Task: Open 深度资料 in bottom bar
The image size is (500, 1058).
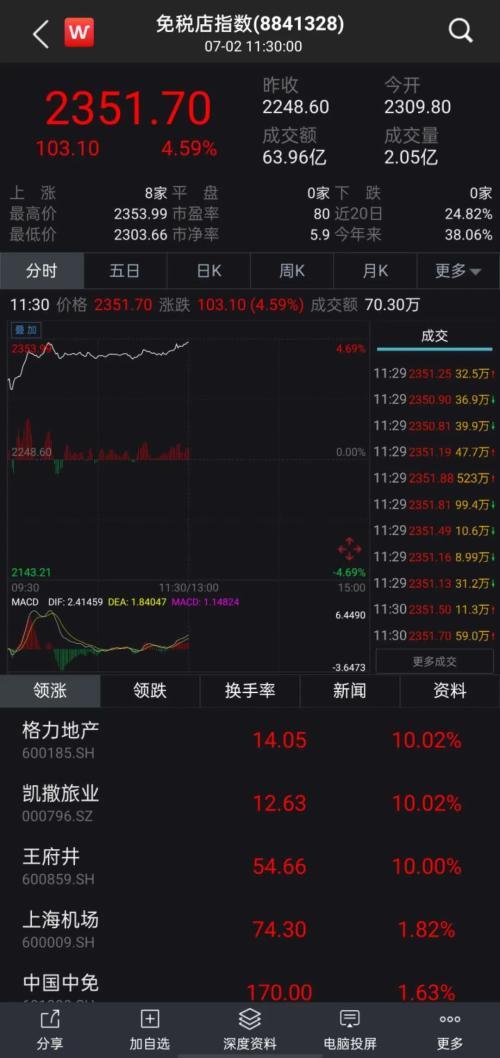Action: 250,1030
